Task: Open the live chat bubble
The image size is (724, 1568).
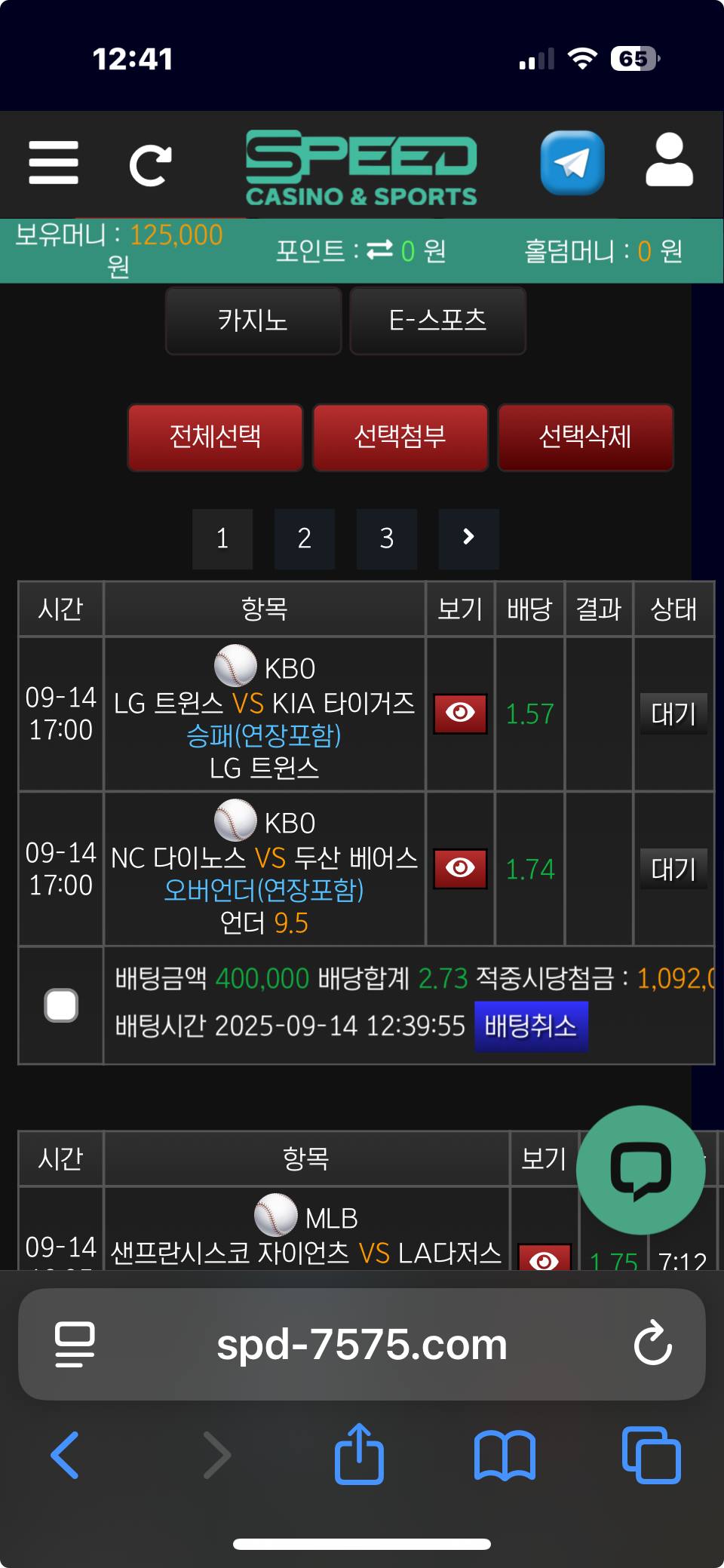Action: click(640, 1170)
